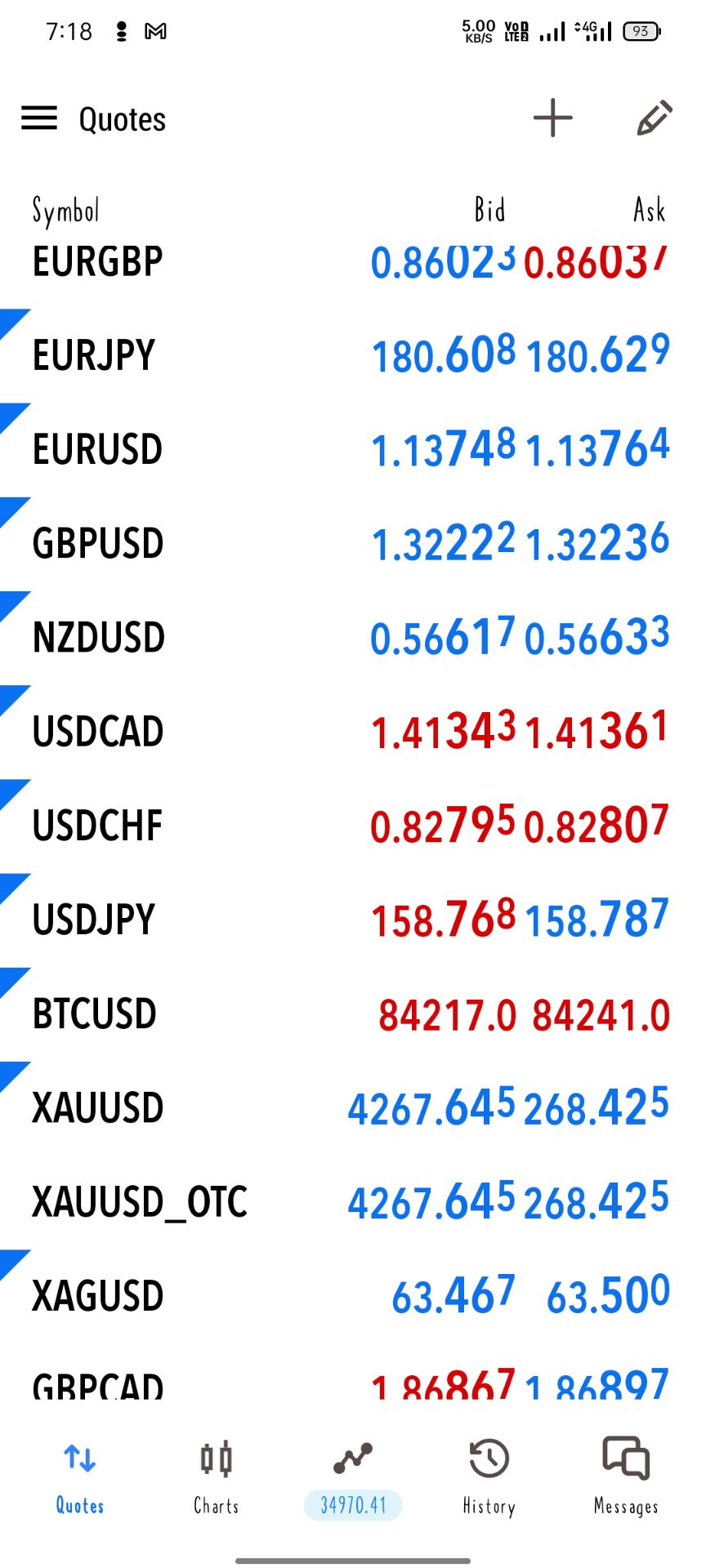706x1568 pixels.
Task: Select the Quotes tab
Action: (80, 1478)
